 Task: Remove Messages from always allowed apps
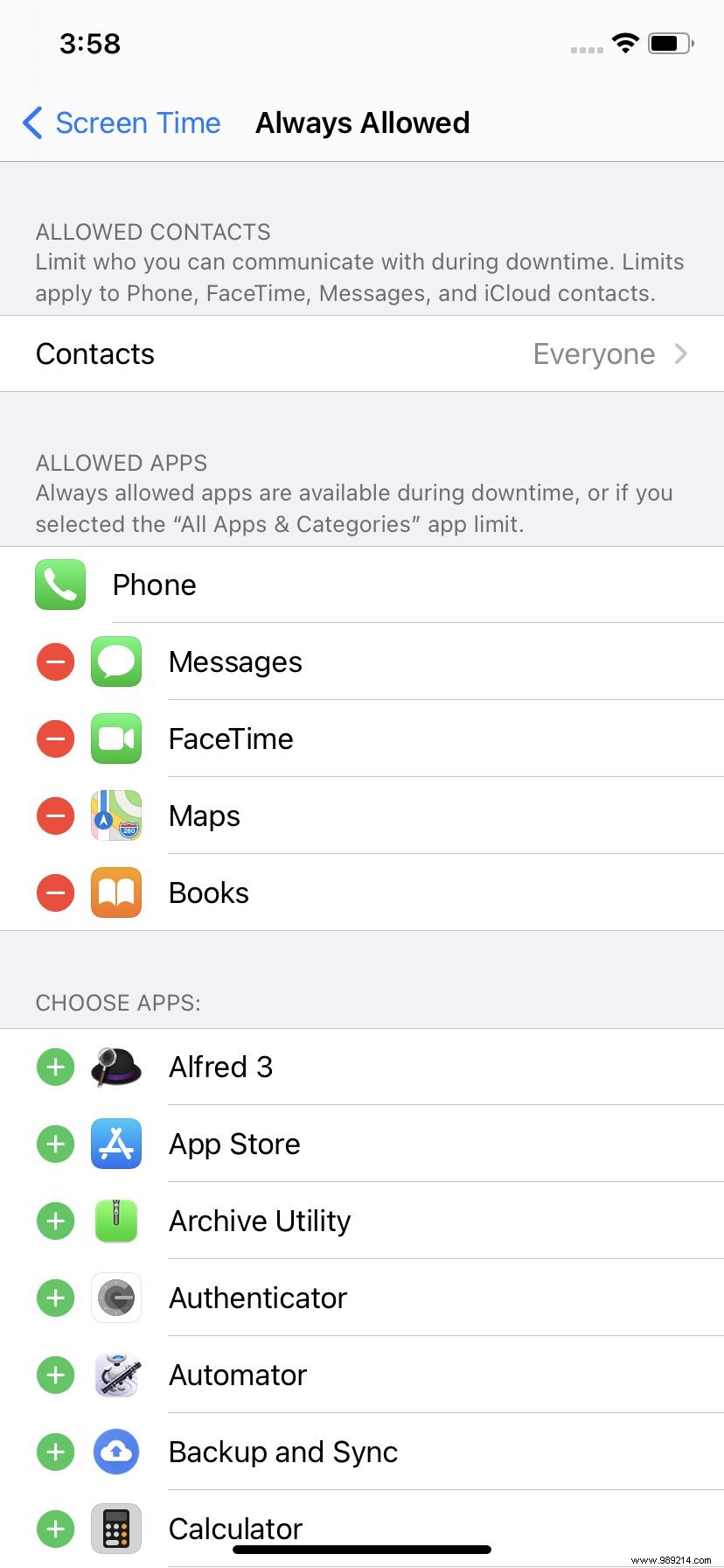coord(55,662)
